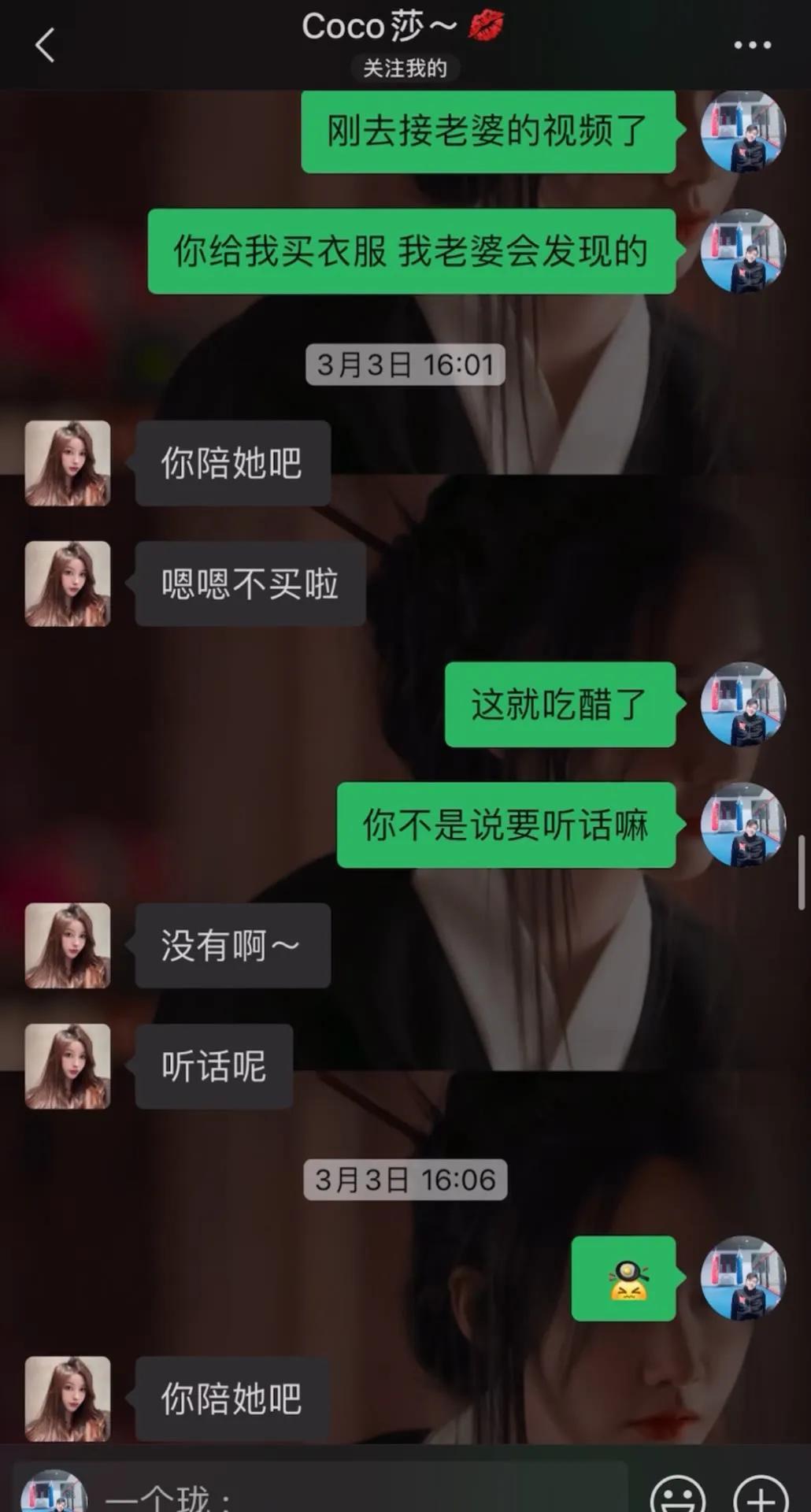Viewport: 811px width, 1512px height.
Task: Go back from the Coco莎 chat
Action: [x=45, y=45]
